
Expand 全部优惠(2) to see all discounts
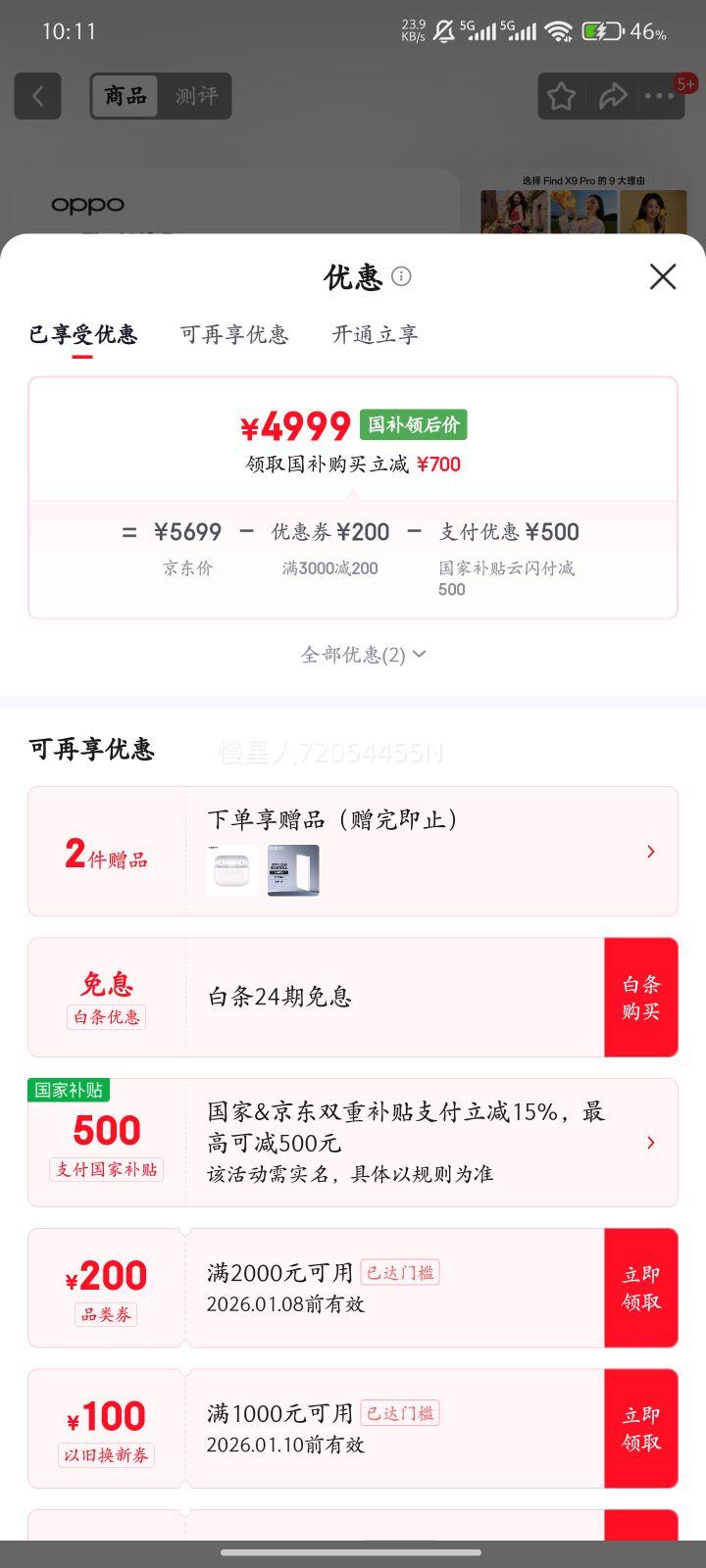click(362, 654)
